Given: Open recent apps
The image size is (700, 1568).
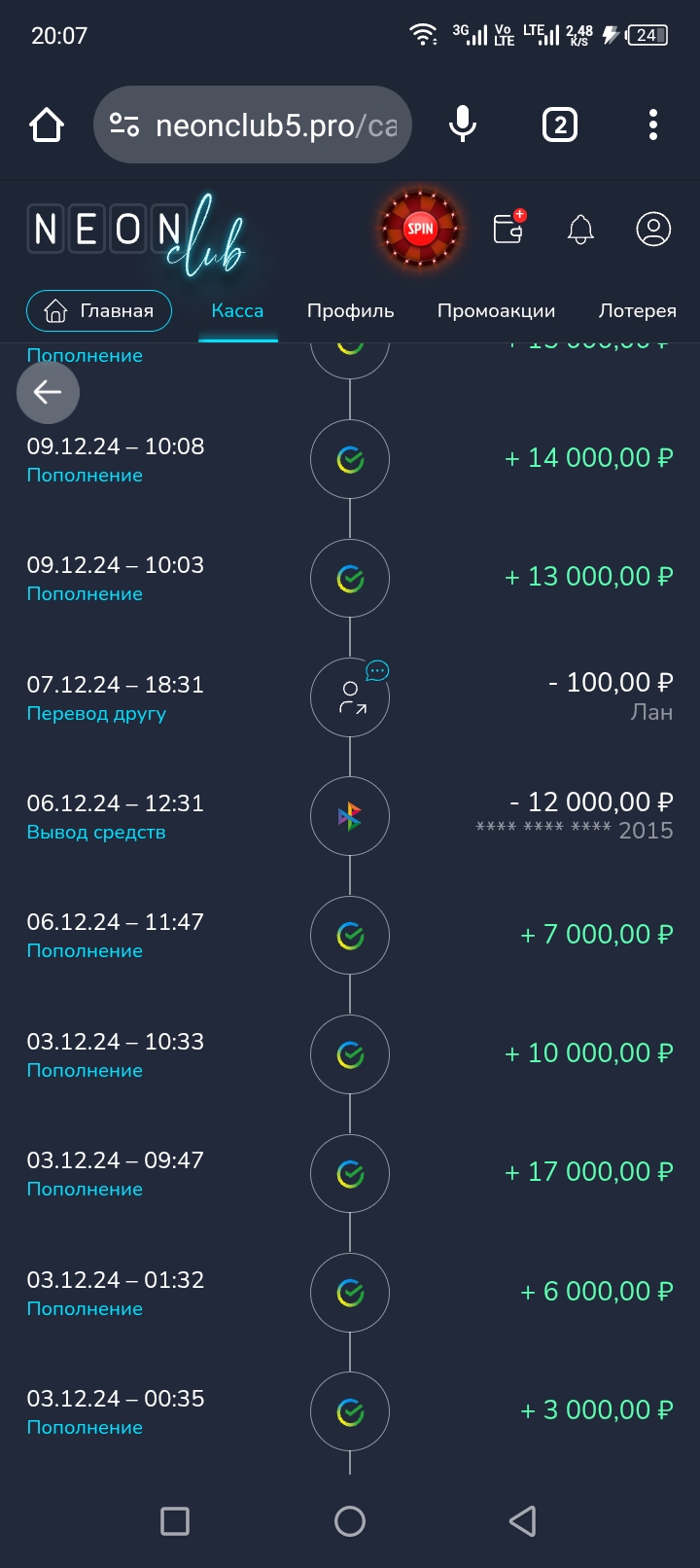Looking at the screenshot, I should [x=175, y=1521].
